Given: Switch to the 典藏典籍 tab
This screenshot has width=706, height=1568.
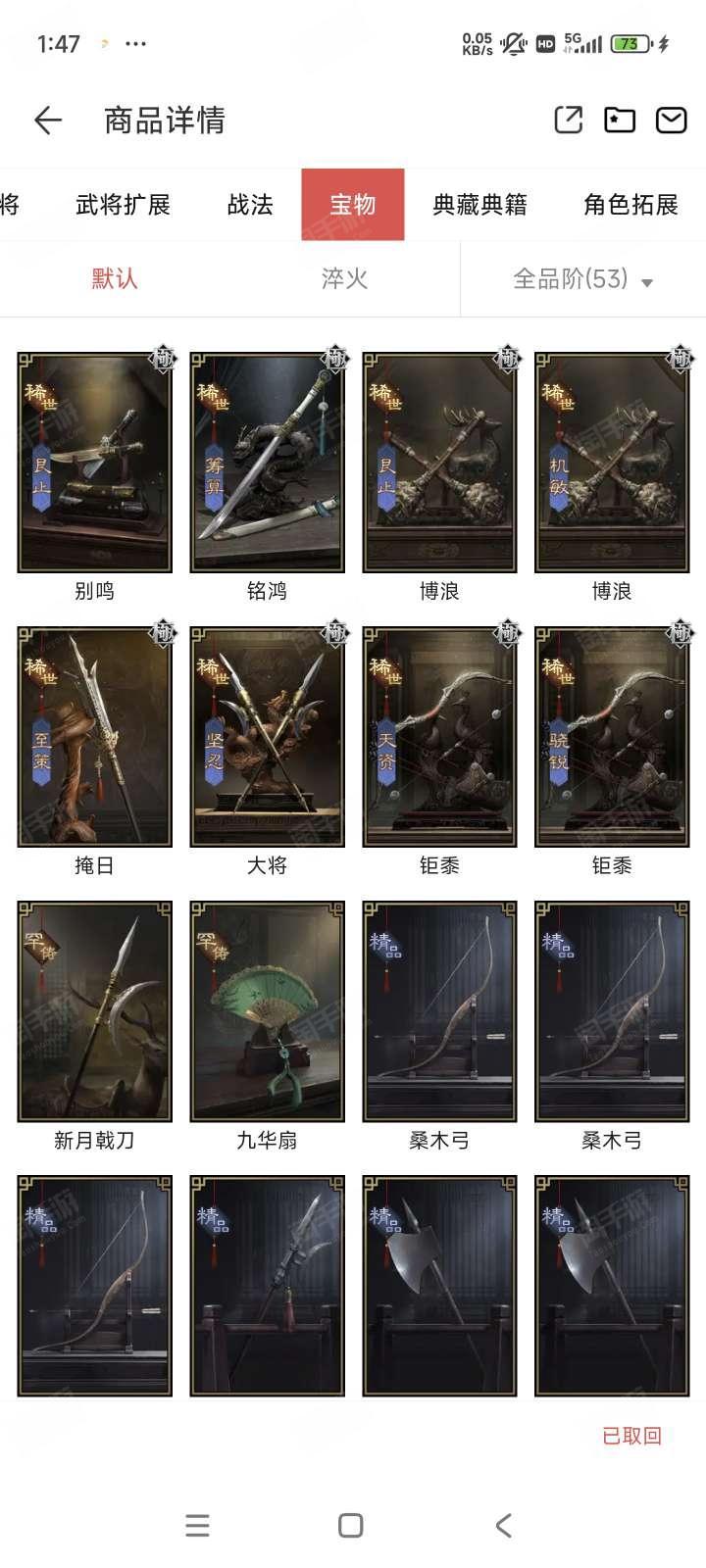Looking at the screenshot, I should coord(480,204).
